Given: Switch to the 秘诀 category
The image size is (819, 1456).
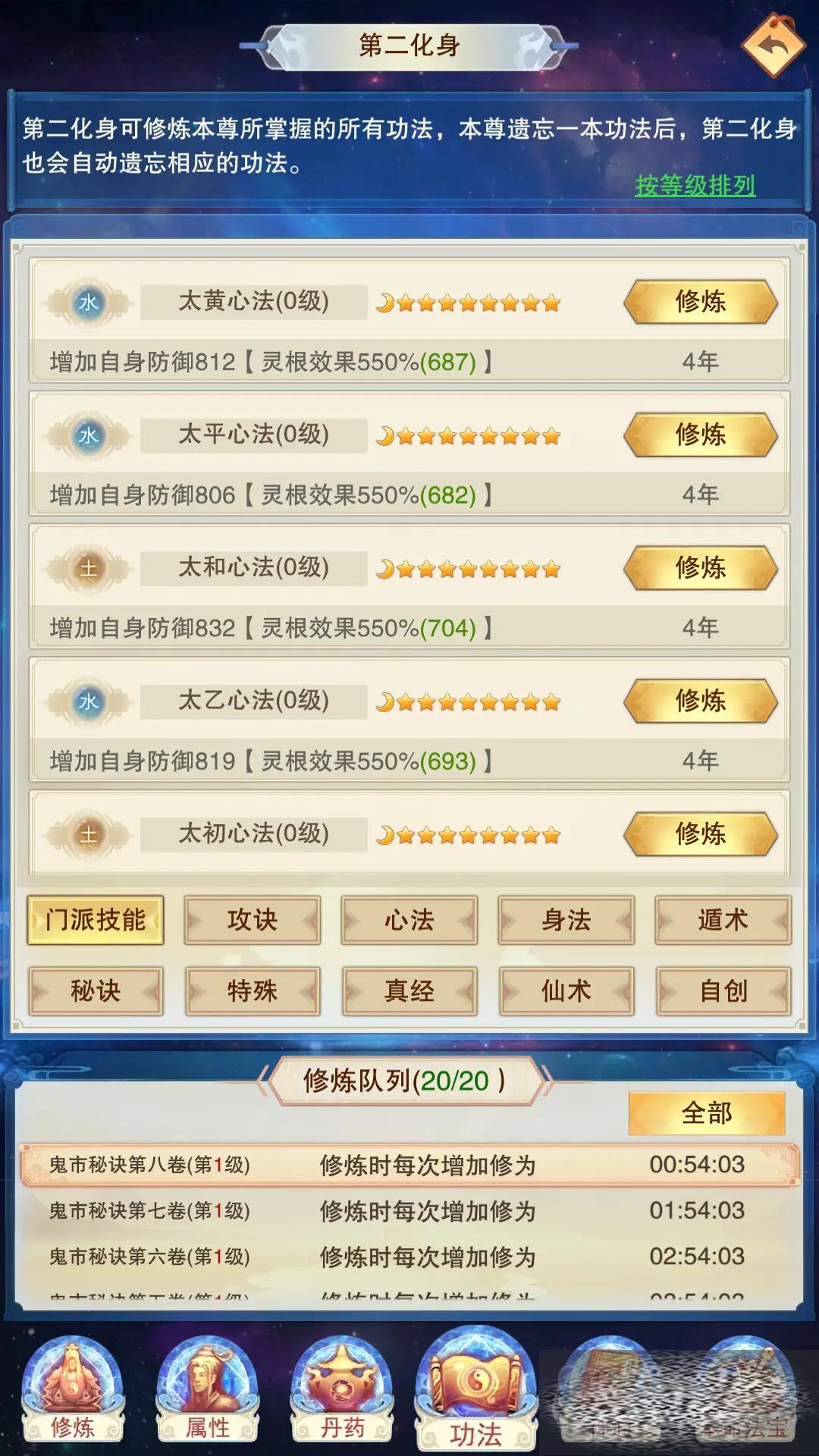Looking at the screenshot, I should [x=96, y=991].
